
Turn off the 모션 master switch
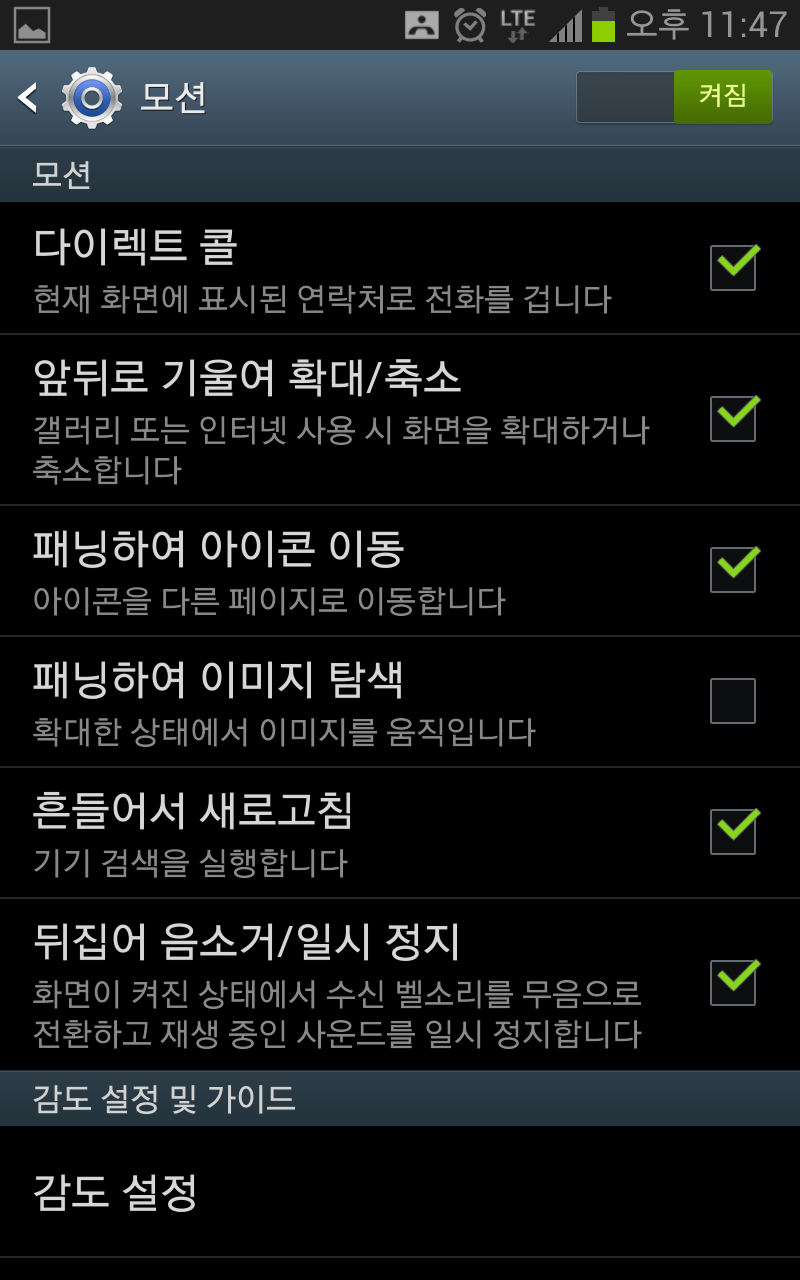click(x=674, y=97)
